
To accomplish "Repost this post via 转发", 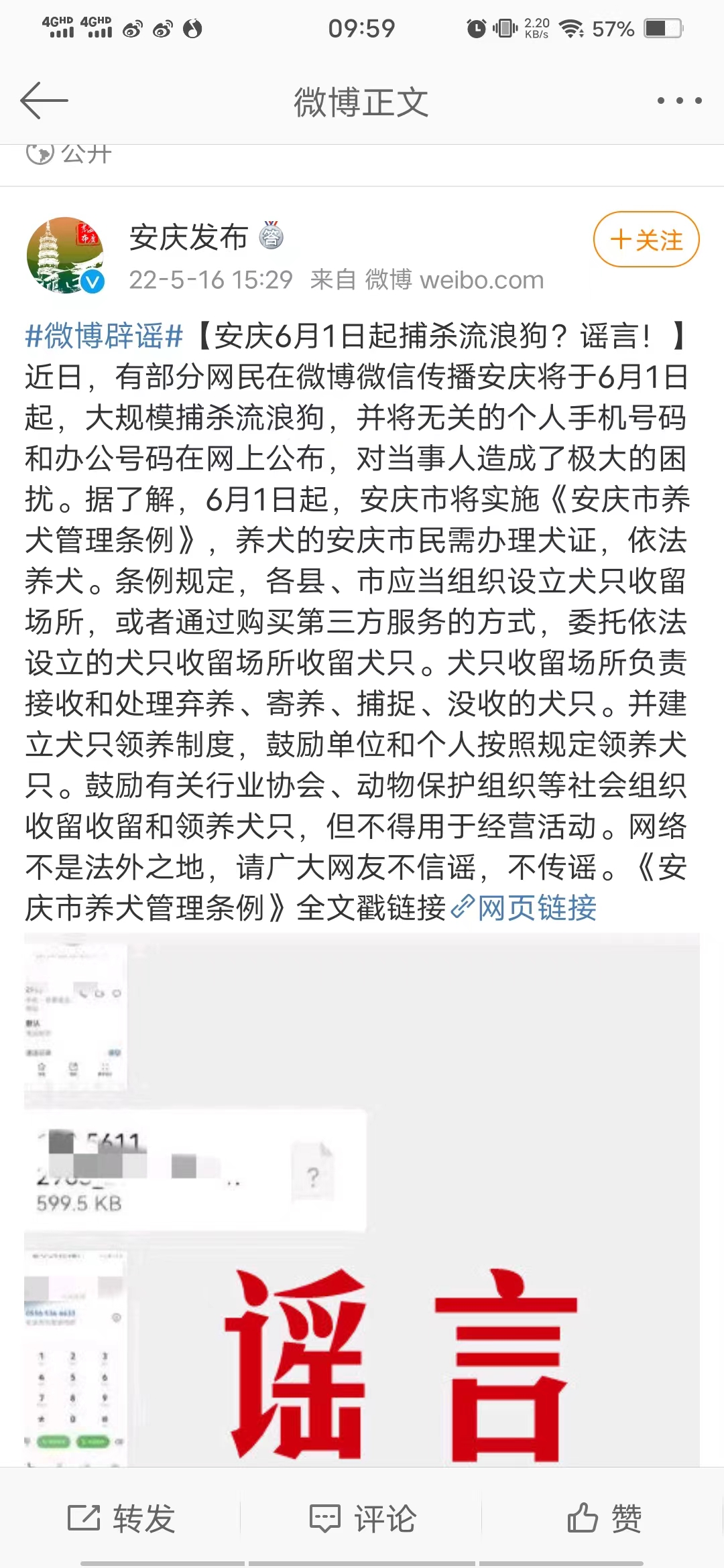I will [x=121, y=1518].
